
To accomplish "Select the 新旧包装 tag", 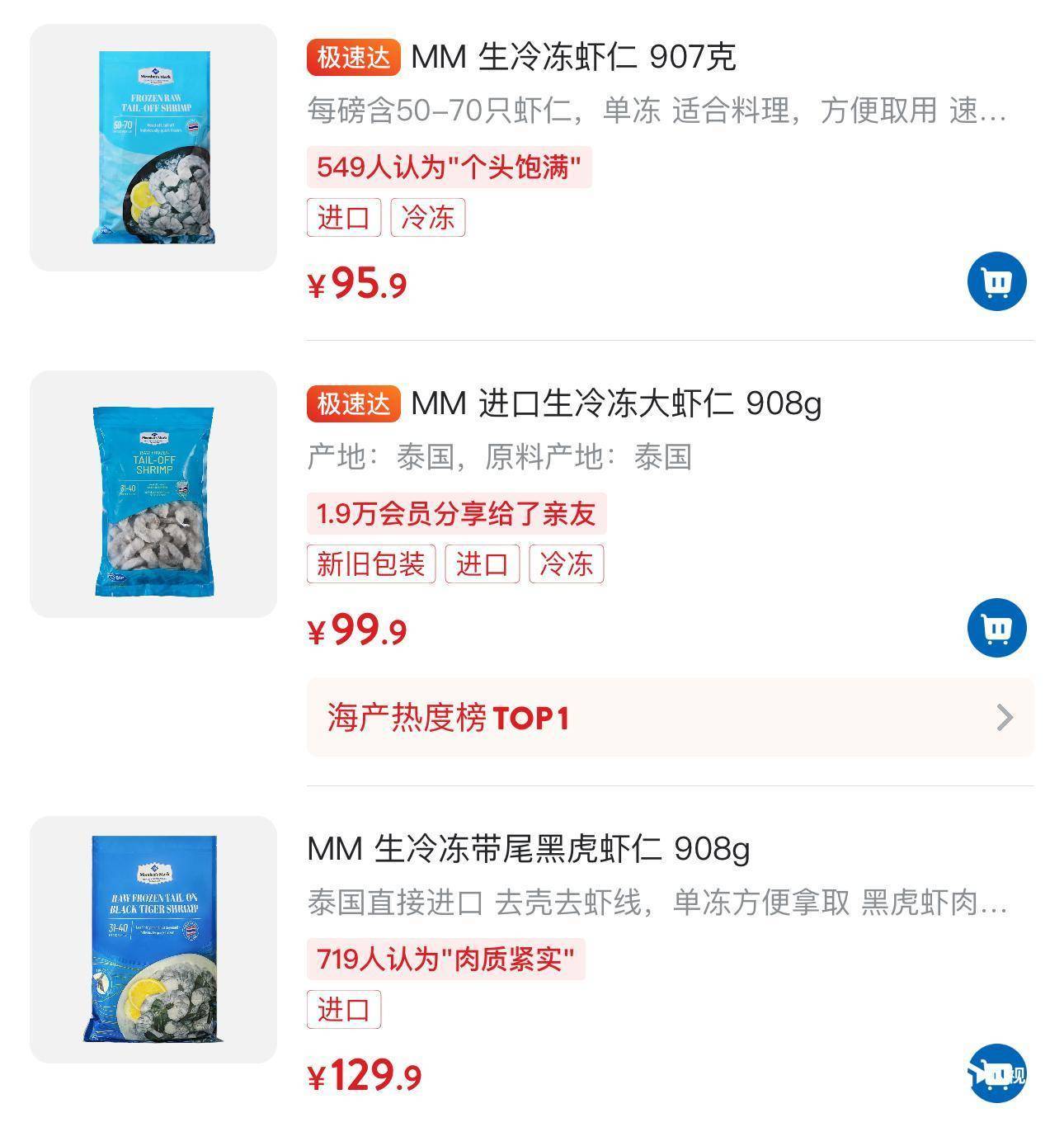I will coord(370,563).
